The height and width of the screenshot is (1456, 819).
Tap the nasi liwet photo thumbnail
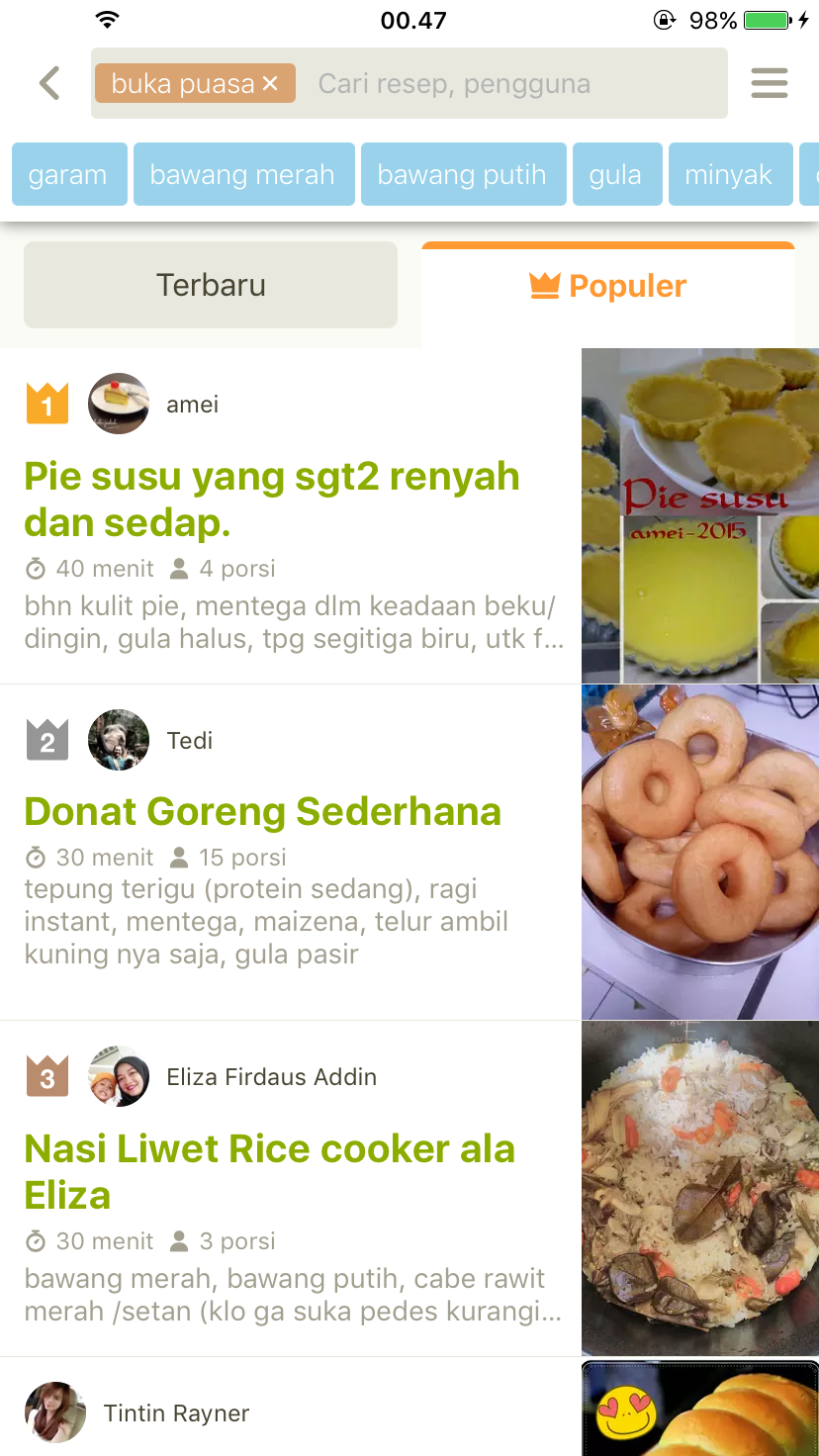coord(700,1188)
